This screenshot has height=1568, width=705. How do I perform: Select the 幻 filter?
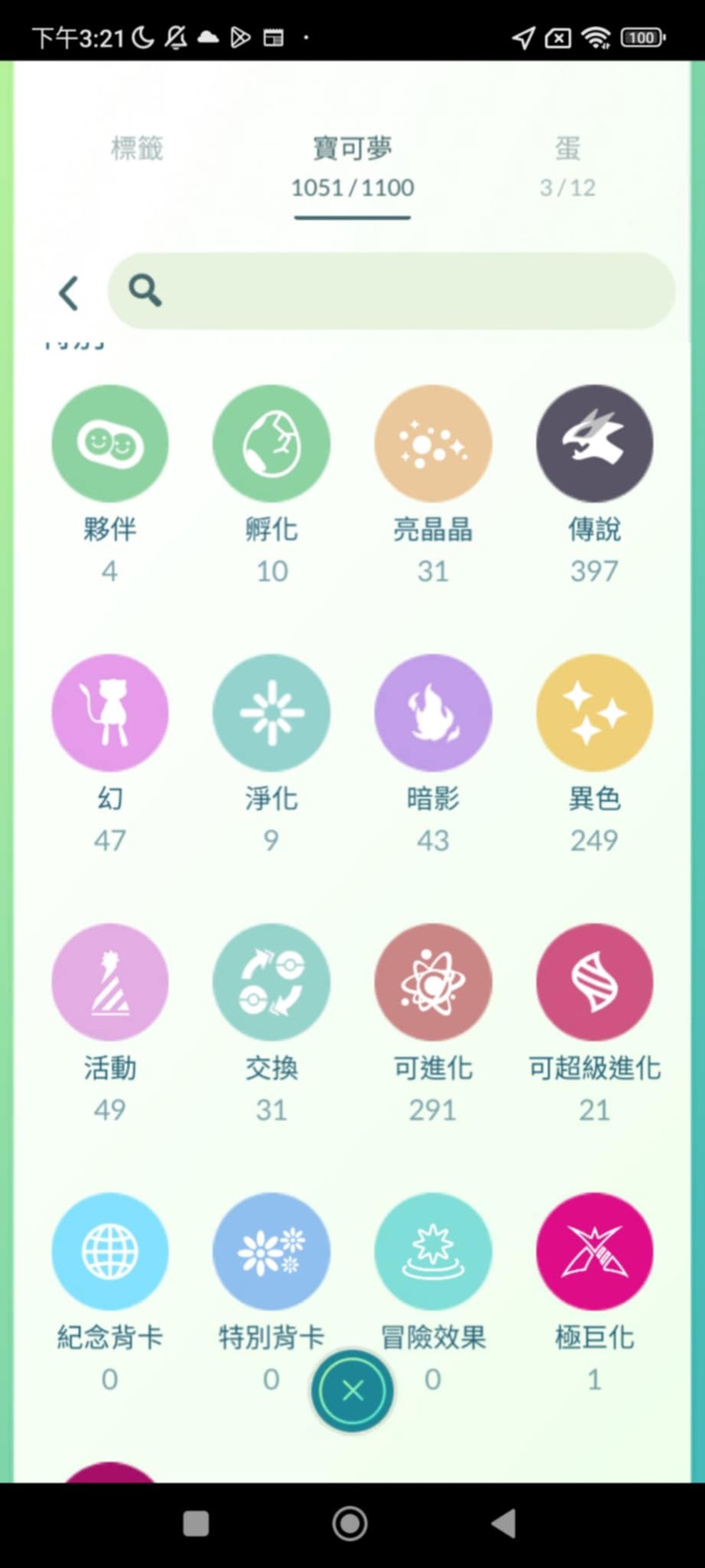click(x=110, y=713)
